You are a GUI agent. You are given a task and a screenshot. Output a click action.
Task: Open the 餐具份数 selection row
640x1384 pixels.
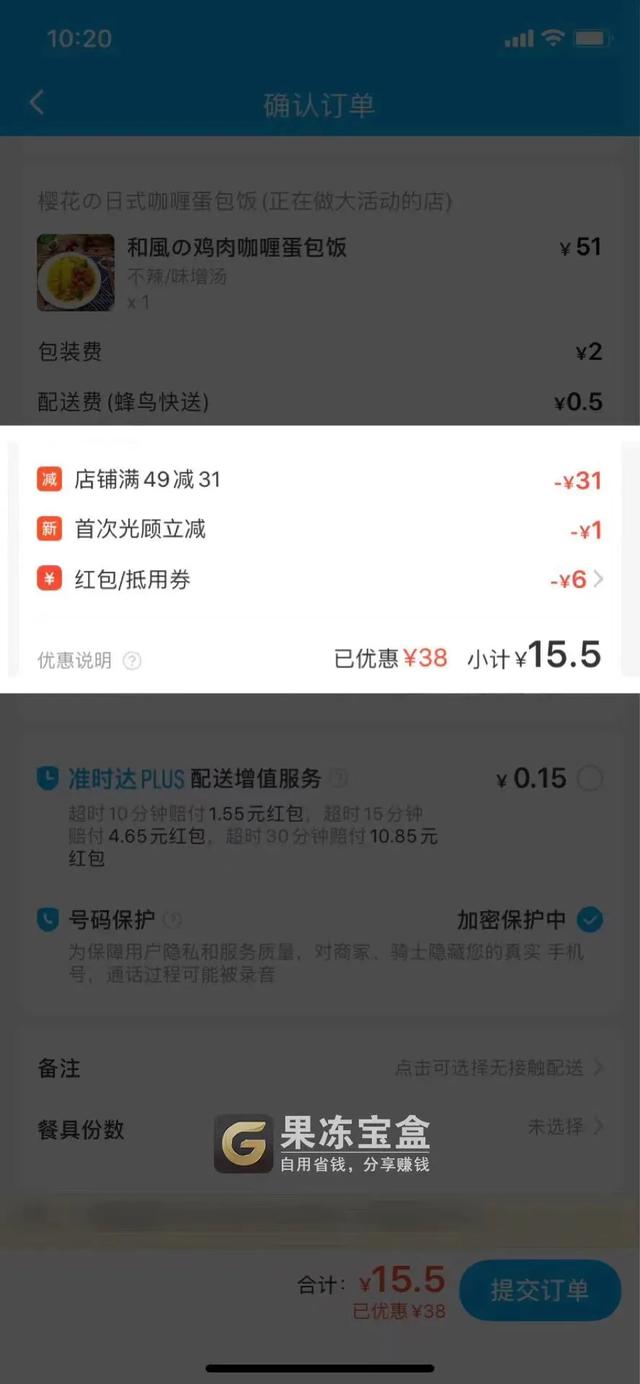click(x=320, y=1128)
